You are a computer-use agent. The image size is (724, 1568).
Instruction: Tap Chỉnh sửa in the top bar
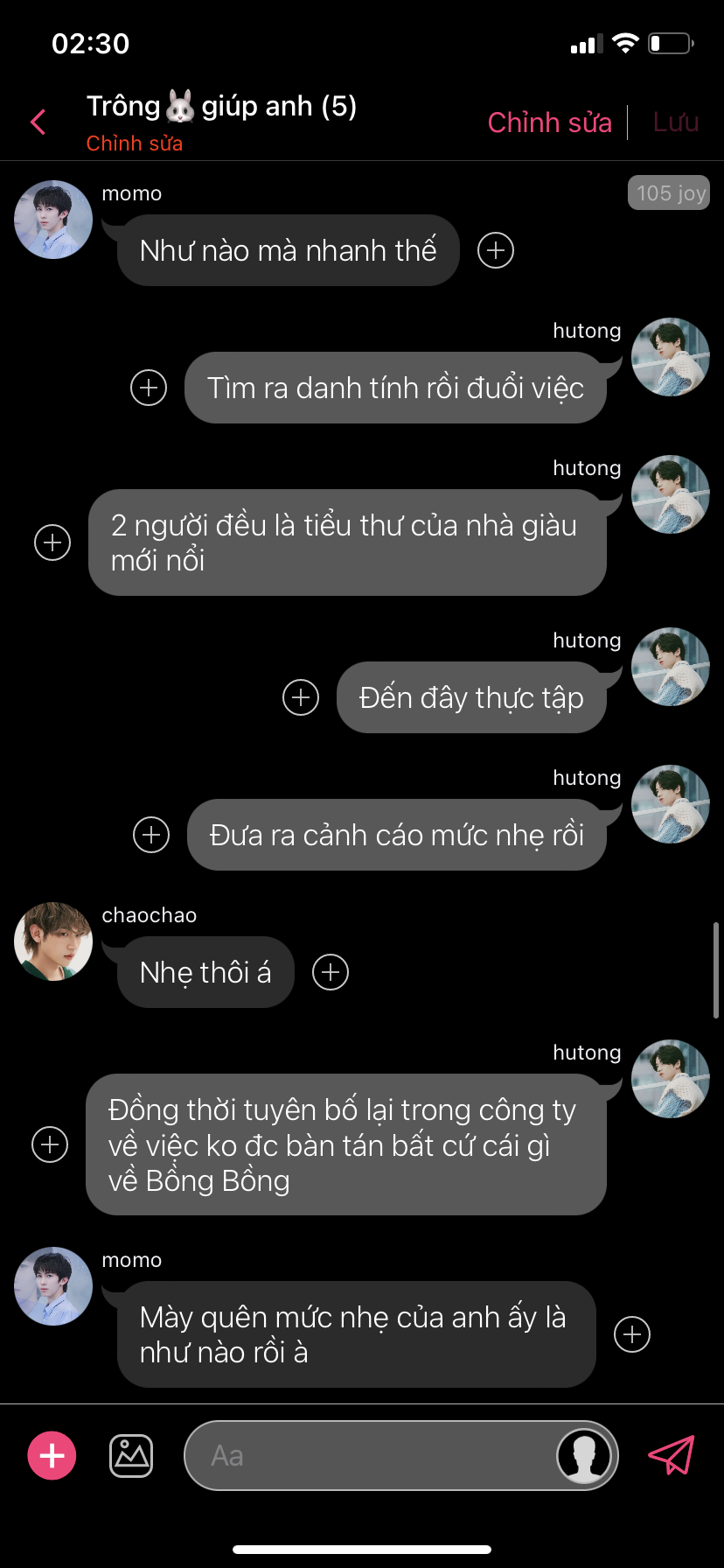(x=549, y=122)
